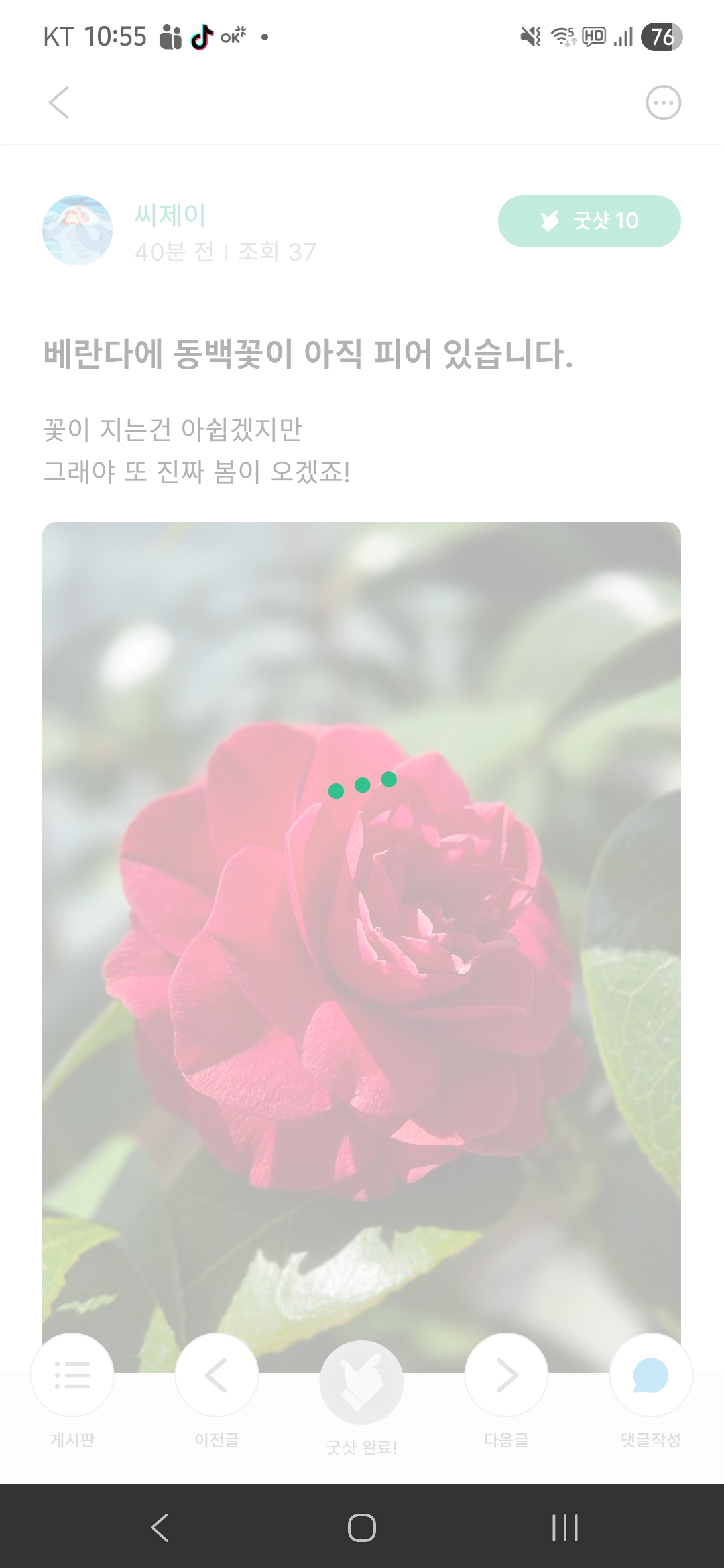Image resolution: width=724 pixels, height=1568 pixels.
Task: Go to the 게시판 board list
Action: (x=72, y=1375)
